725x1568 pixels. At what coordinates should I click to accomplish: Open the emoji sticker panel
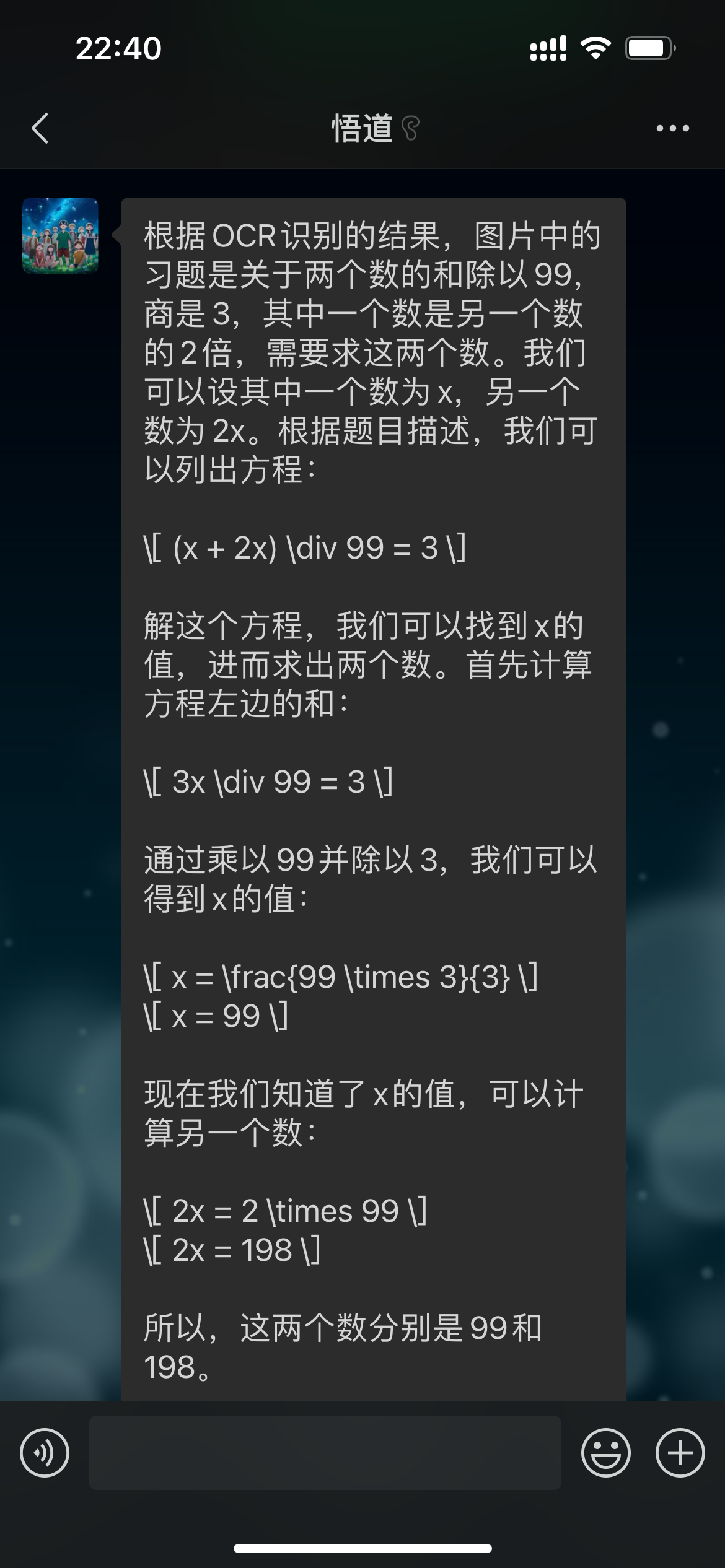[x=605, y=1453]
